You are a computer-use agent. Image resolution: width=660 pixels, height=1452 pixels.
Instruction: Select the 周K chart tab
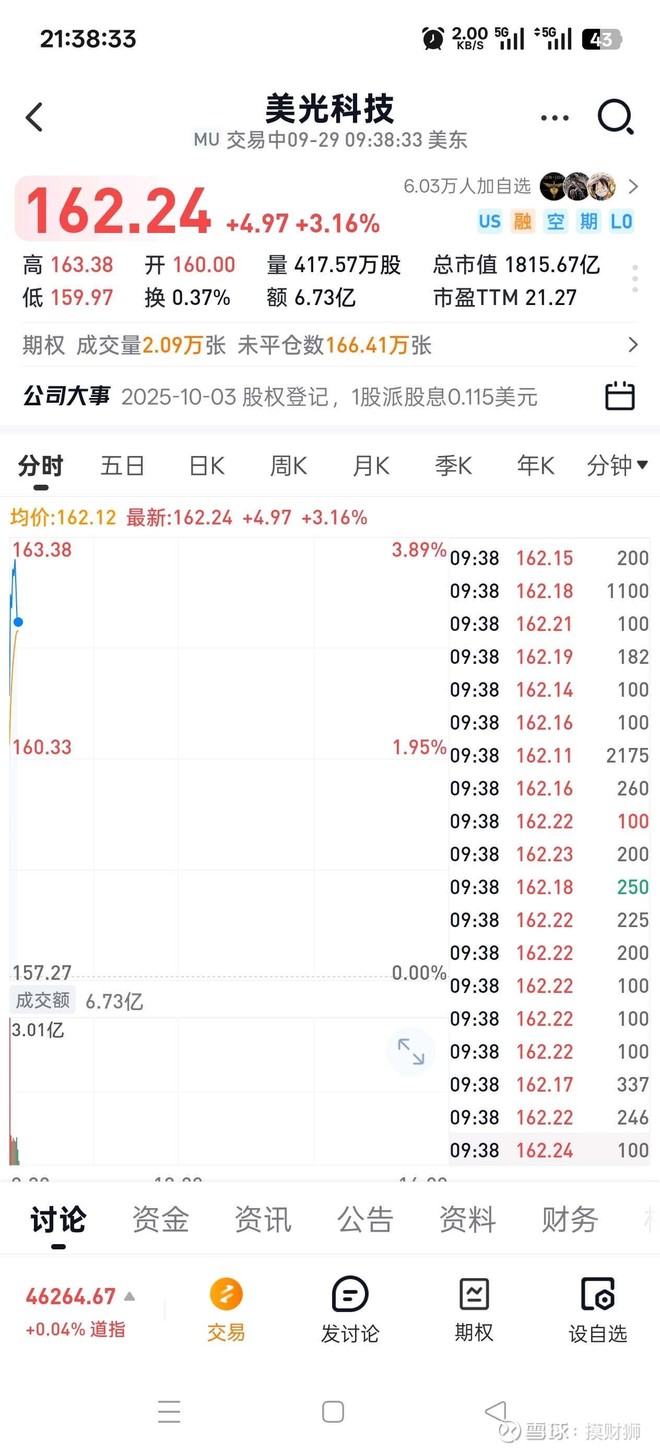(289, 466)
